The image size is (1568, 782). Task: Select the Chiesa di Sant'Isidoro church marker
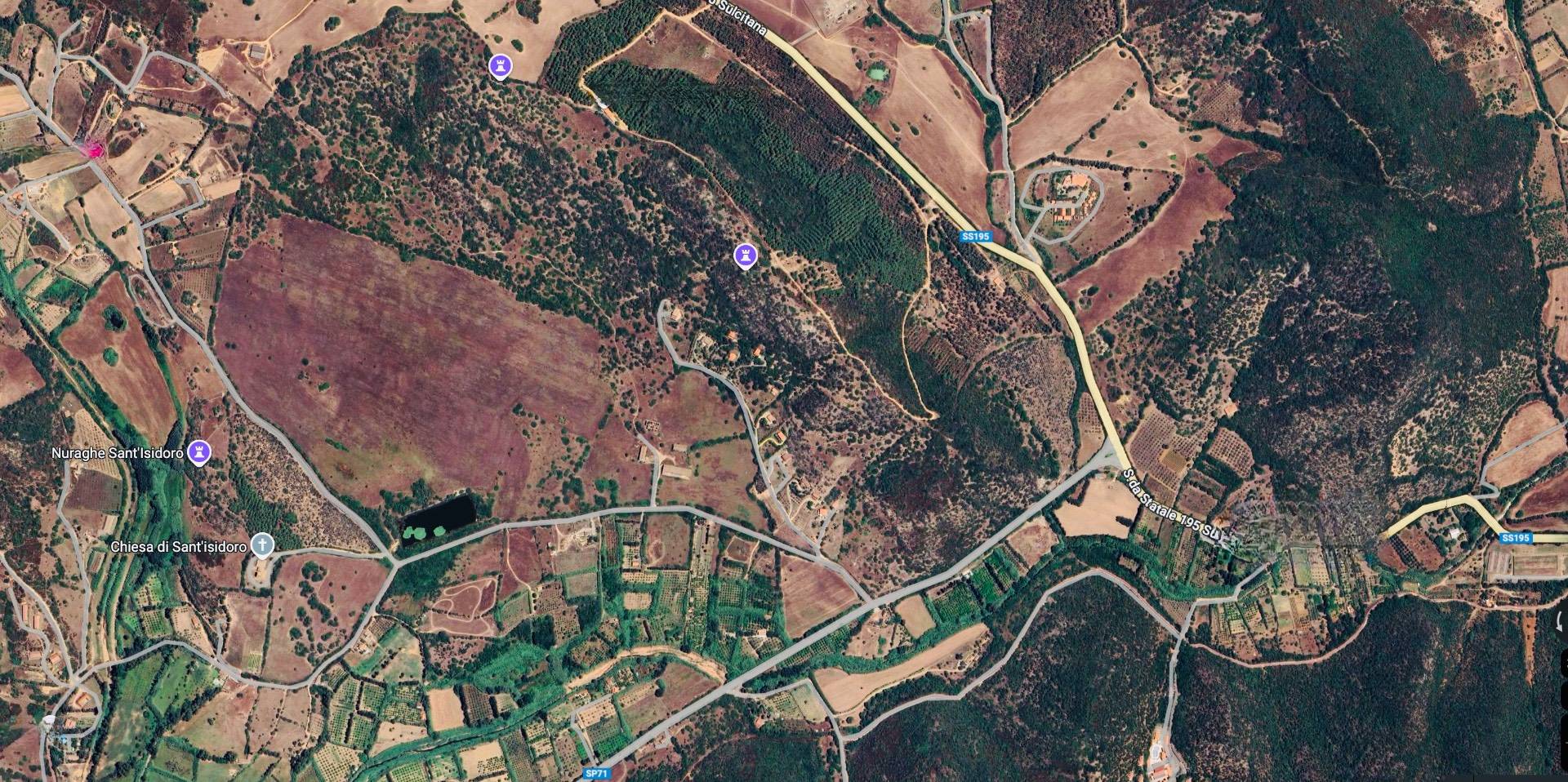pos(261,544)
